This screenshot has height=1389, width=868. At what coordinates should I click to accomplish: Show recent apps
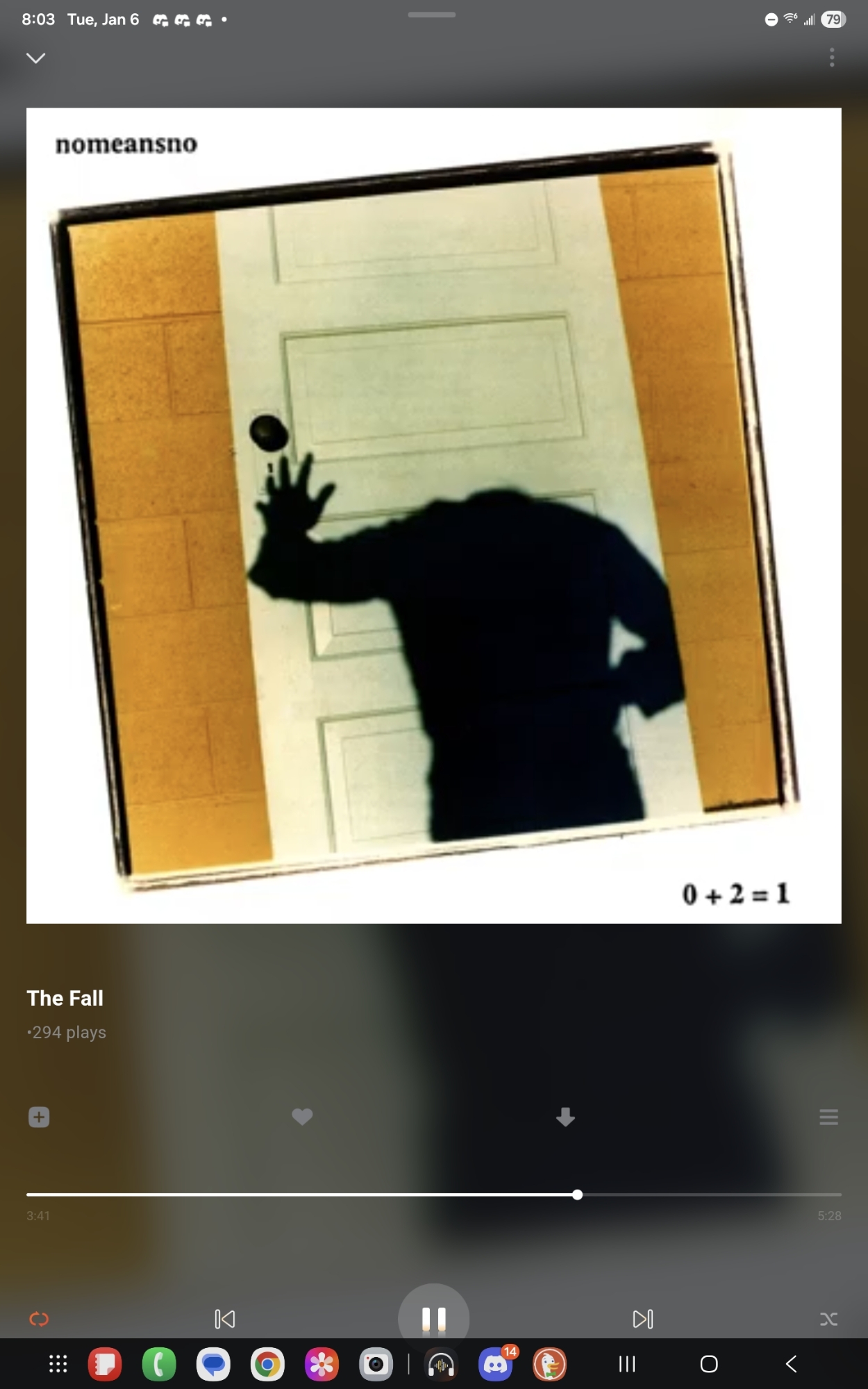click(x=627, y=1364)
